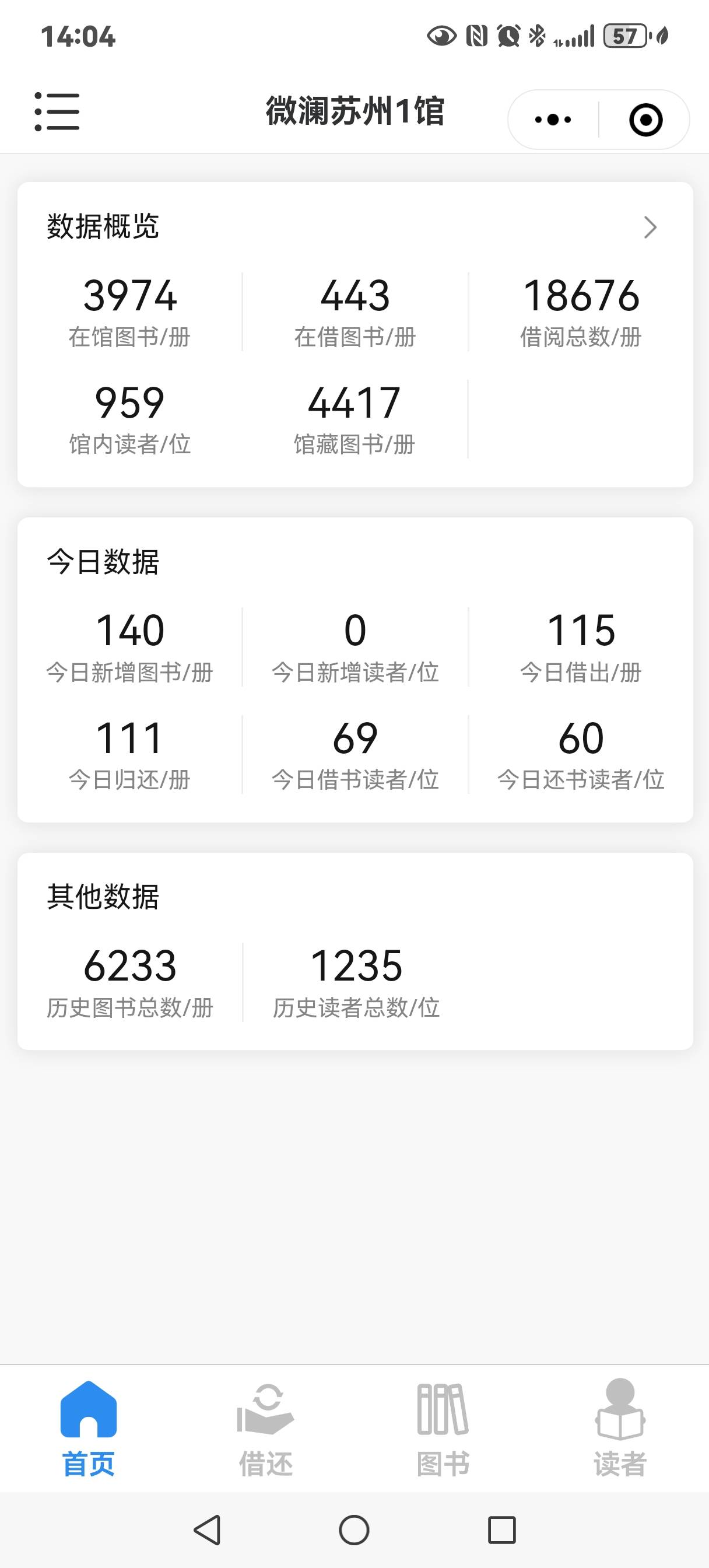Open the list menu icon
709x1568 pixels.
(x=57, y=112)
